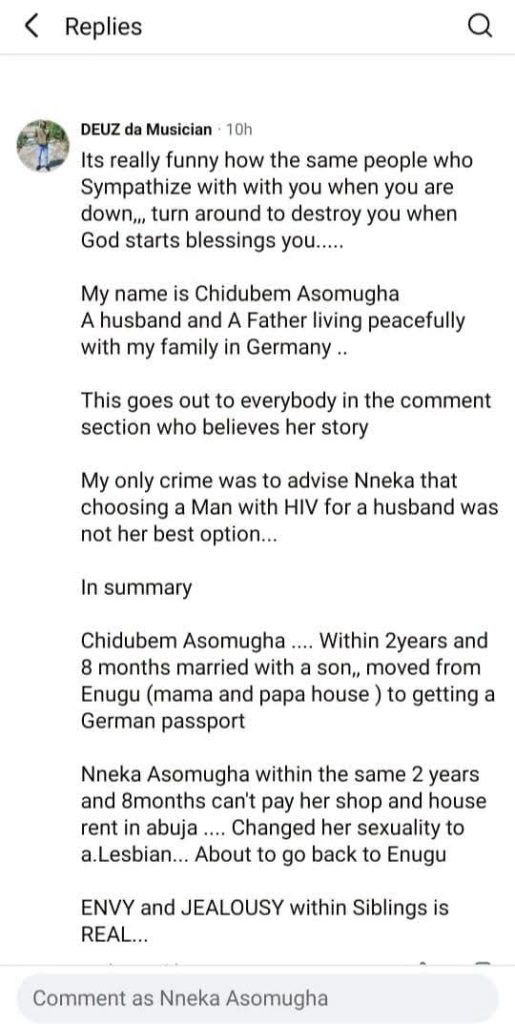
Task: Open DEUZ da Musician's profile name
Action: 146,129
